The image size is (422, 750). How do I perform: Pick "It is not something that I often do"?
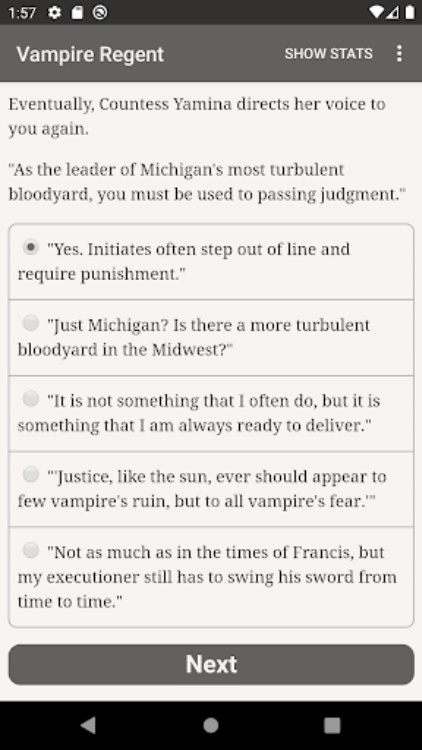coord(211,413)
